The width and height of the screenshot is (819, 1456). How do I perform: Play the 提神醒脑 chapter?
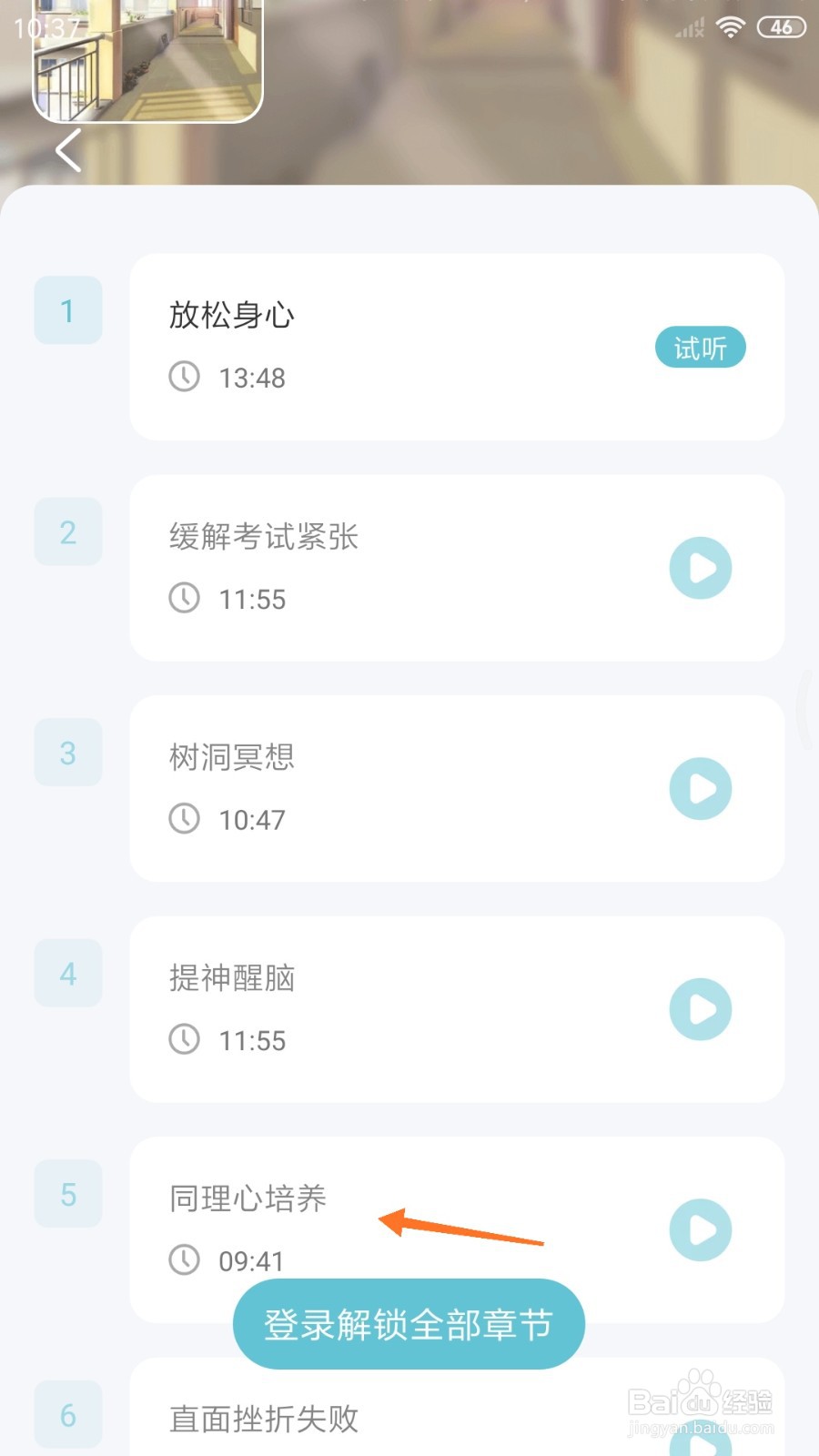[701, 1009]
